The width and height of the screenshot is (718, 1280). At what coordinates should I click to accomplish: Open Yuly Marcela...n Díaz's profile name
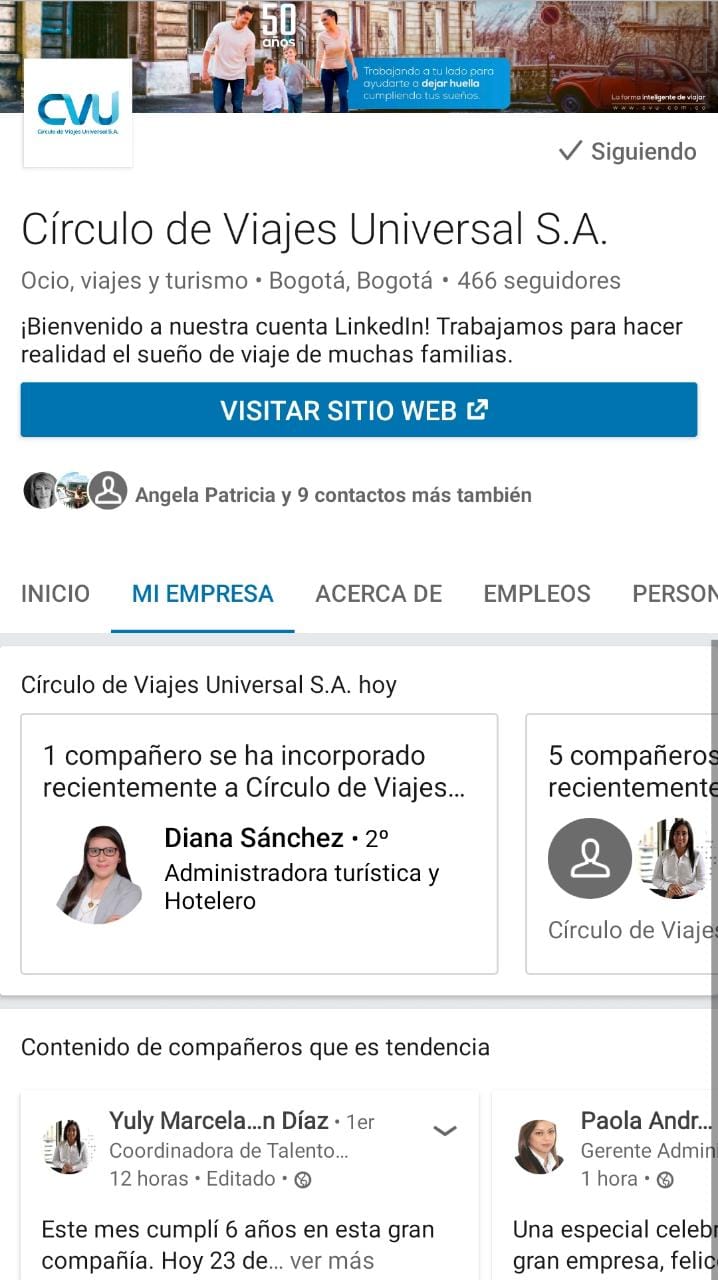coord(218,1121)
